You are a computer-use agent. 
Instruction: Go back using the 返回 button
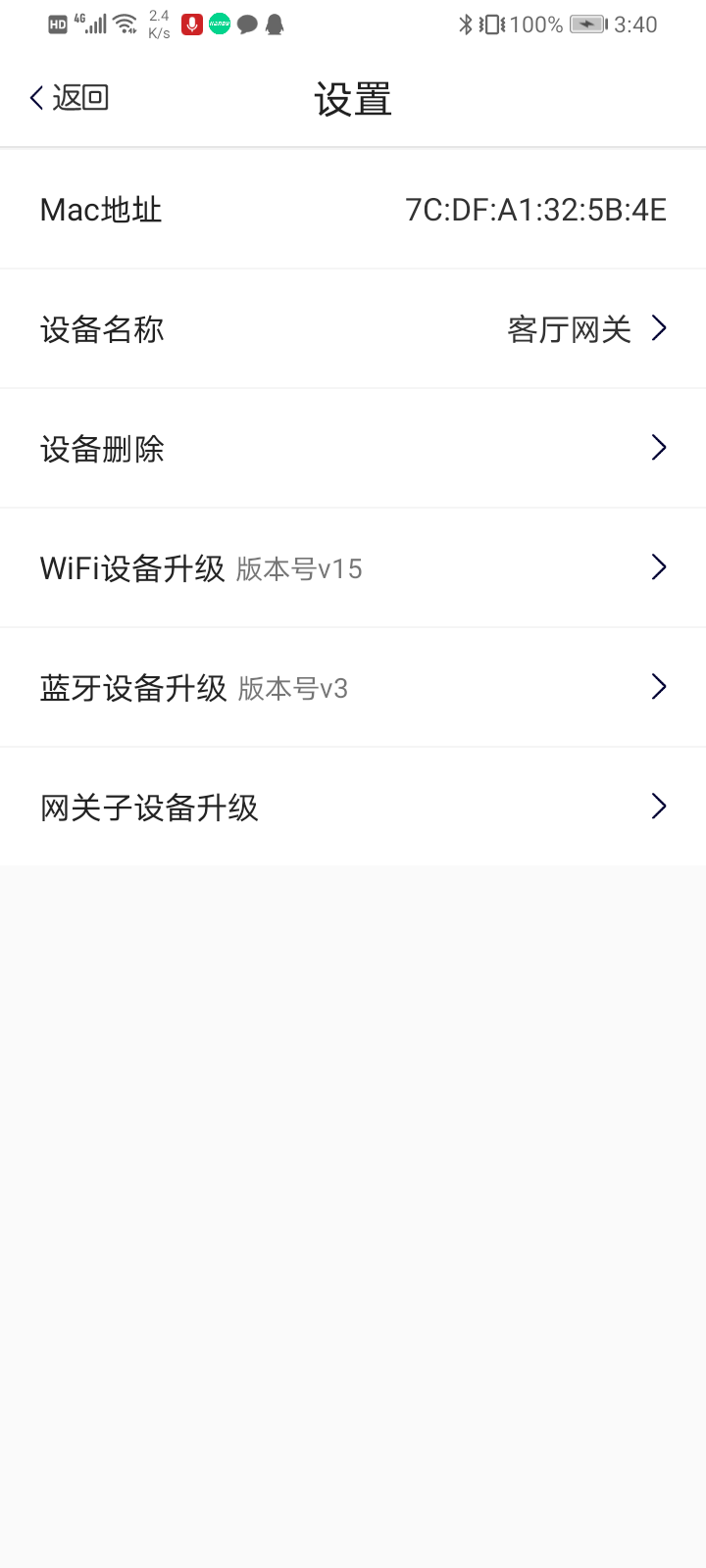[69, 98]
